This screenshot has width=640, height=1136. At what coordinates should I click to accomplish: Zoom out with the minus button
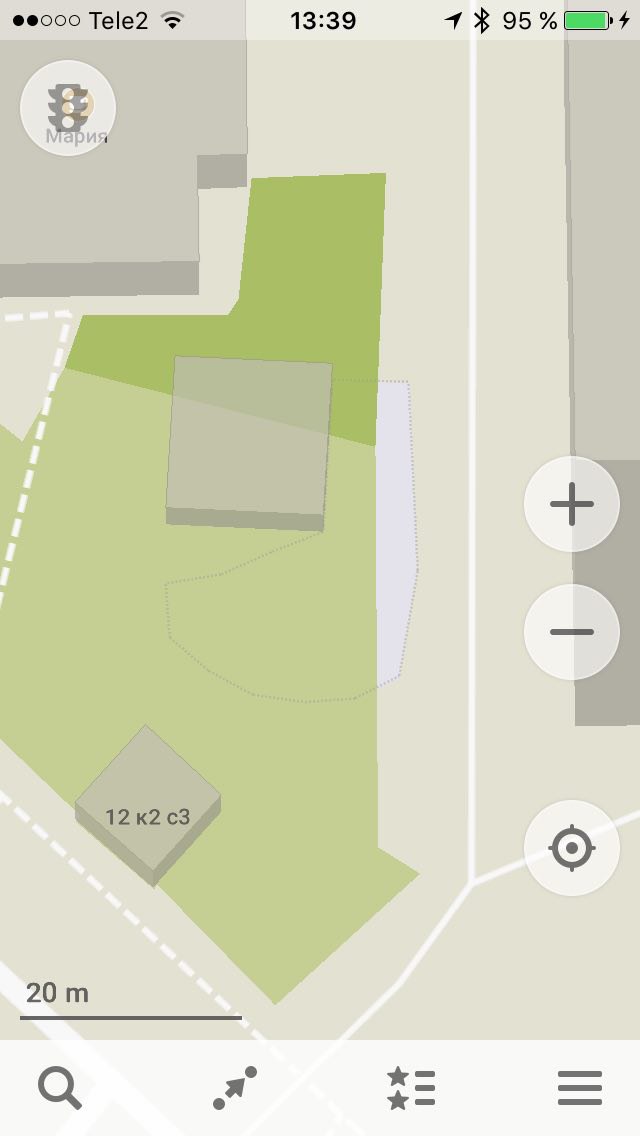571,632
